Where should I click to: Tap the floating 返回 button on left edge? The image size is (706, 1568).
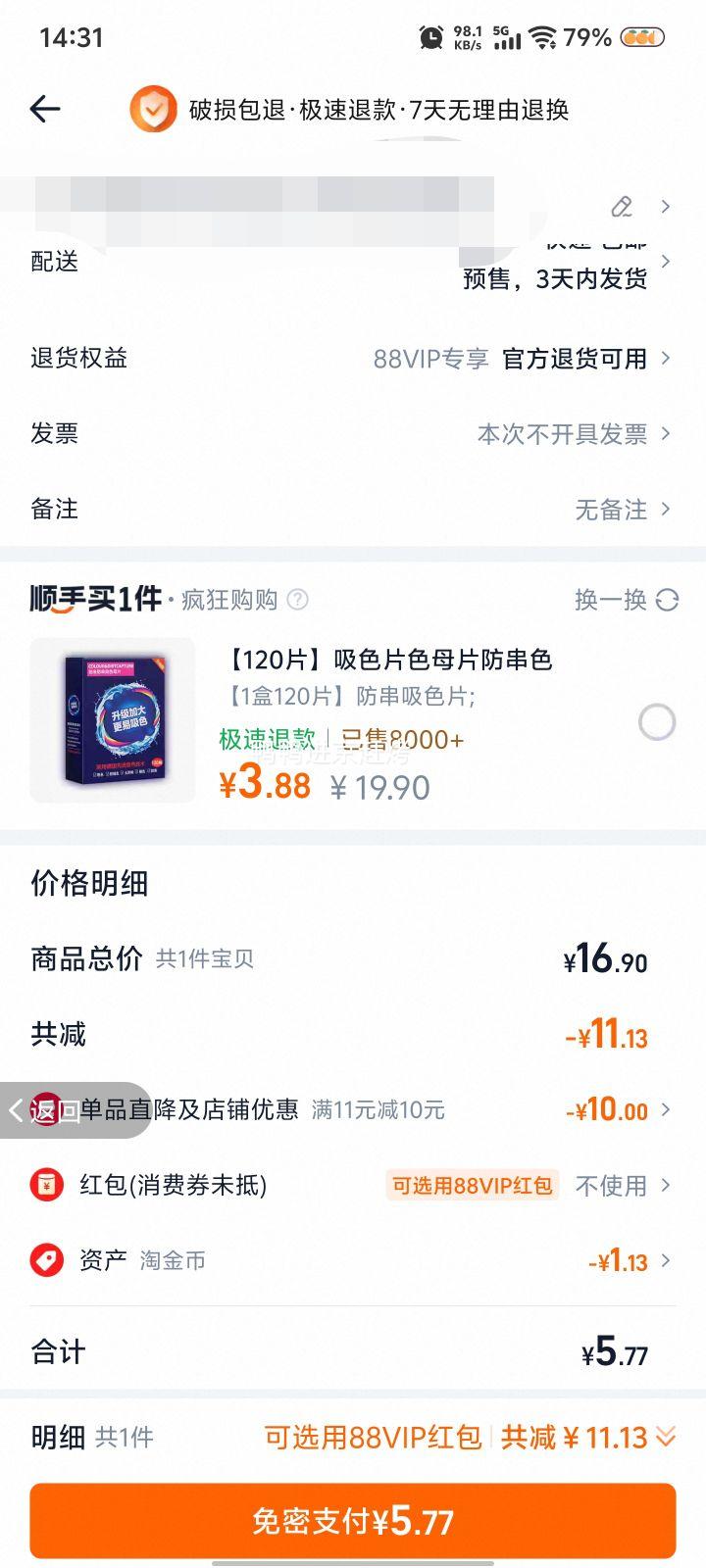click(39, 1110)
